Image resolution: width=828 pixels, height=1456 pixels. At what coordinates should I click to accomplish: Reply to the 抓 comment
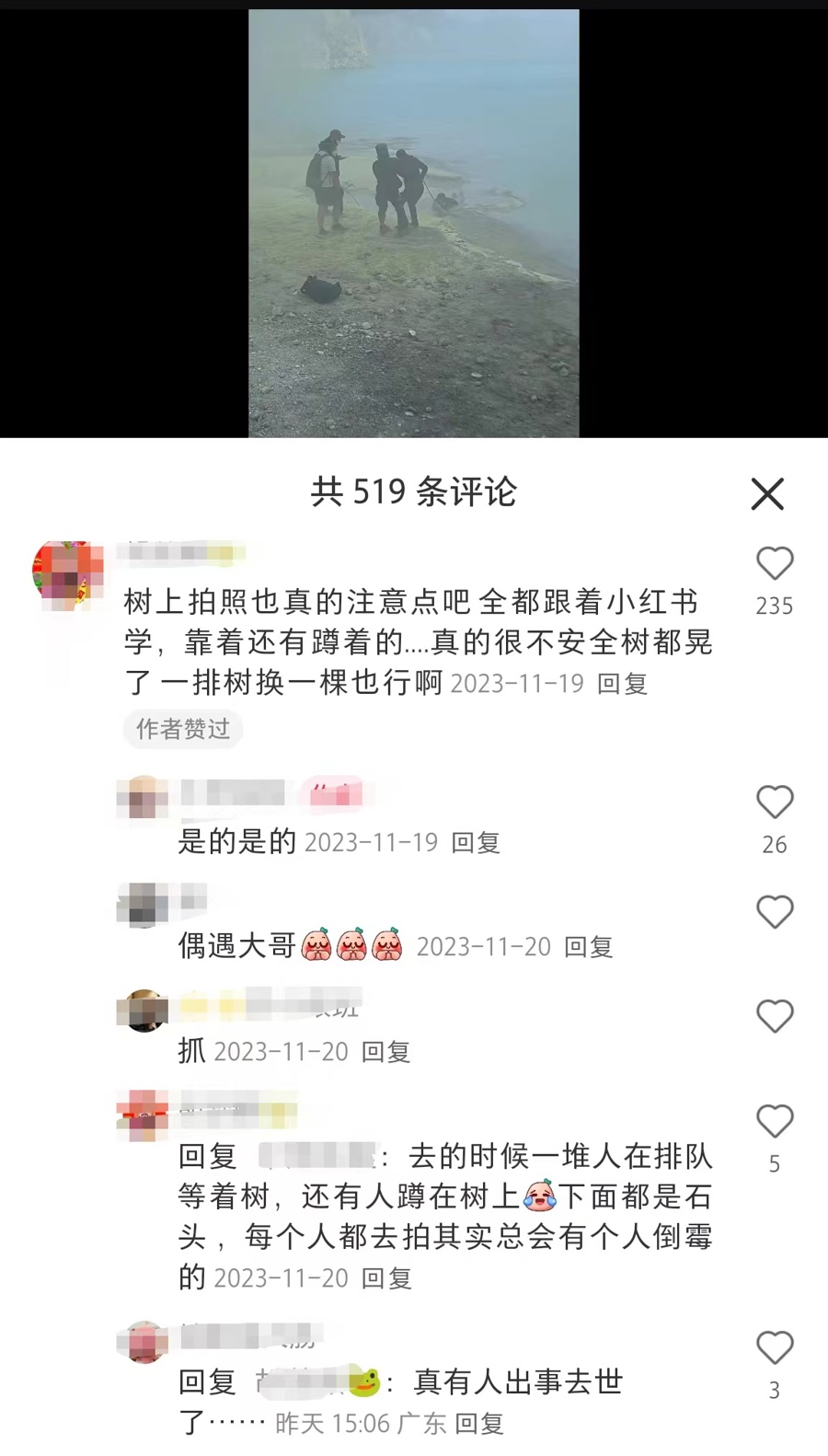[x=385, y=1052]
